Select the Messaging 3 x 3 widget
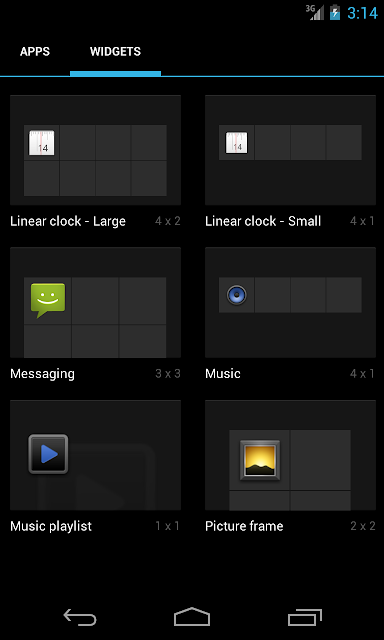 (95, 314)
